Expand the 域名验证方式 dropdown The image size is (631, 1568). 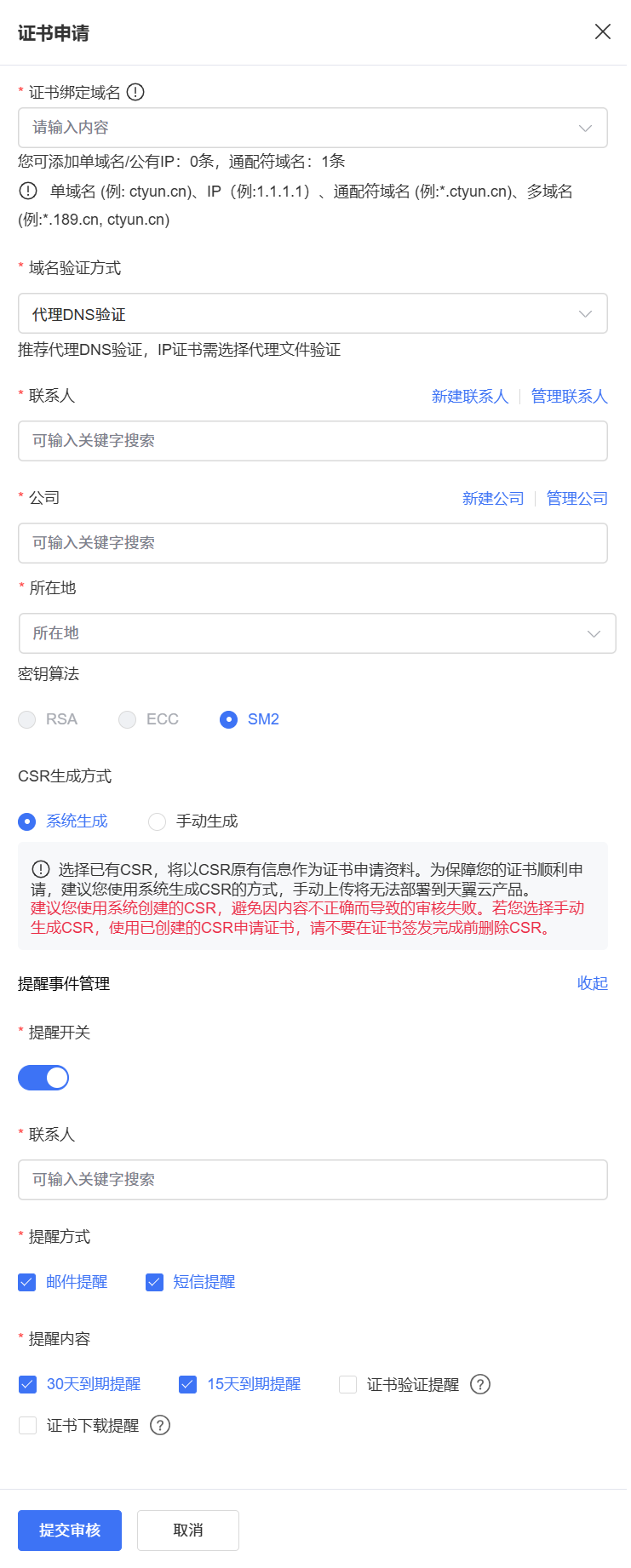tap(313, 313)
